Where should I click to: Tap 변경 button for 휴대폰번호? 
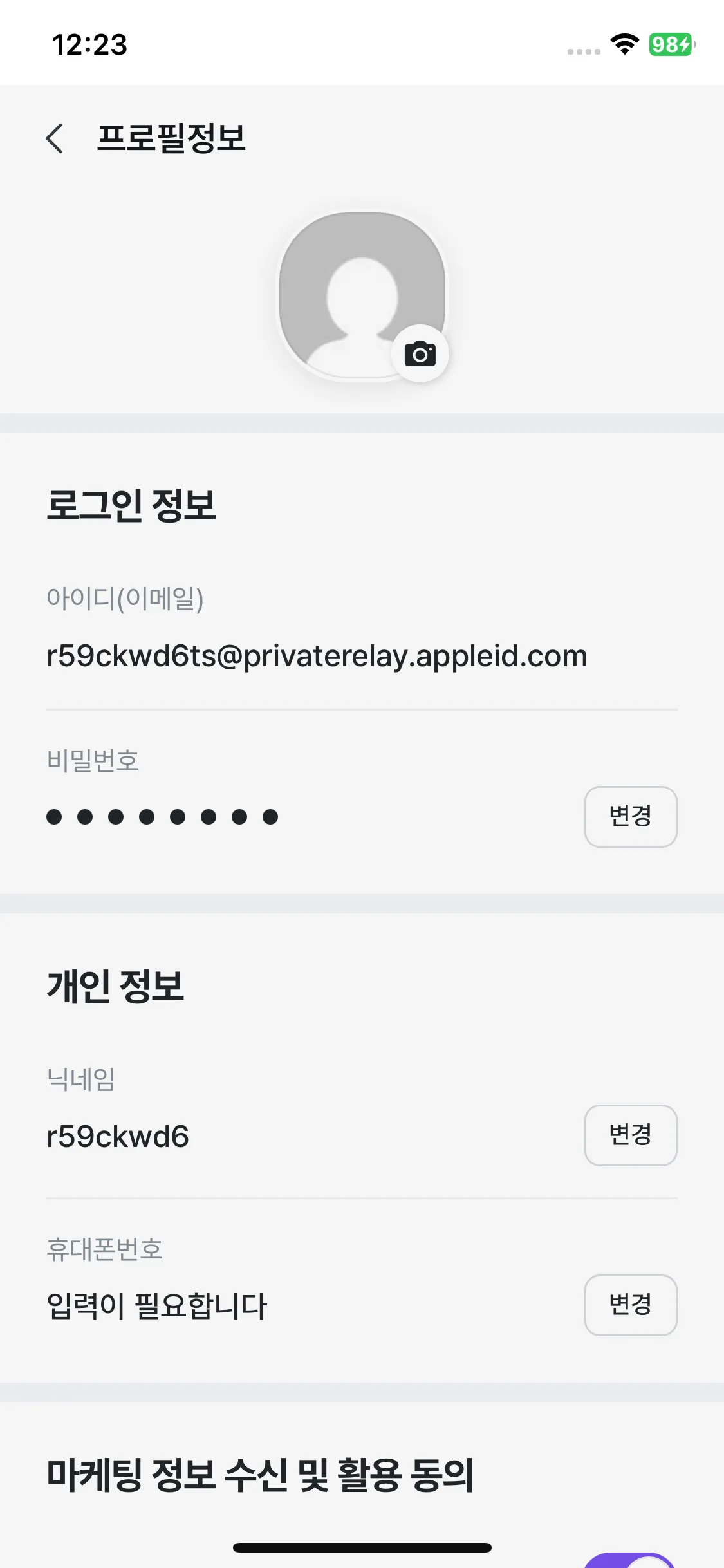(x=630, y=1305)
